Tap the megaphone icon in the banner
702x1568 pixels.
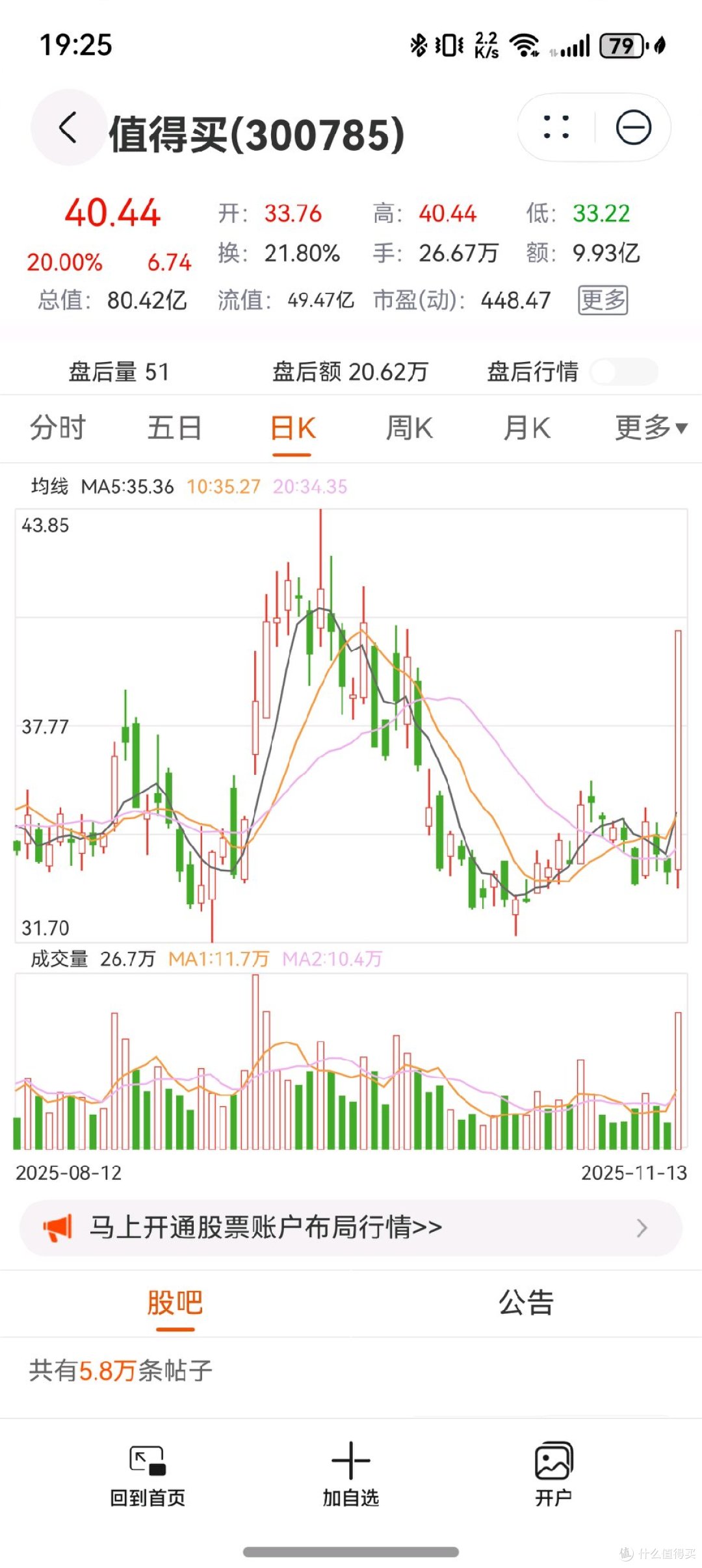tap(58, 1227)
